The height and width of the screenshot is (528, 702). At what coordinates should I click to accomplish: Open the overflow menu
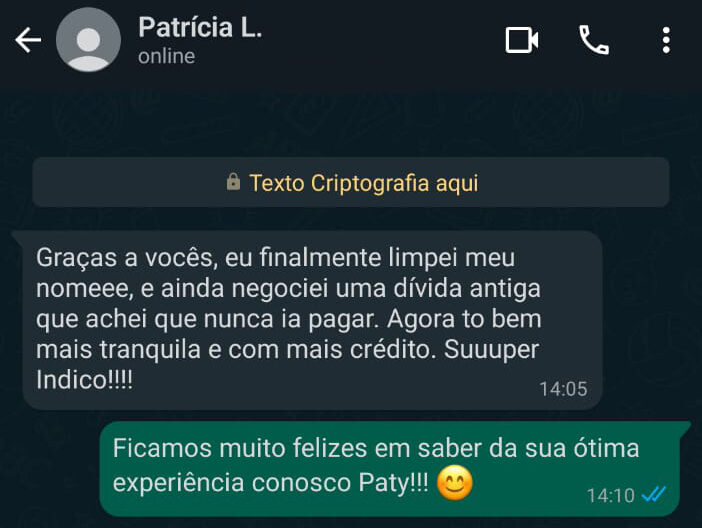pos(666,40)
